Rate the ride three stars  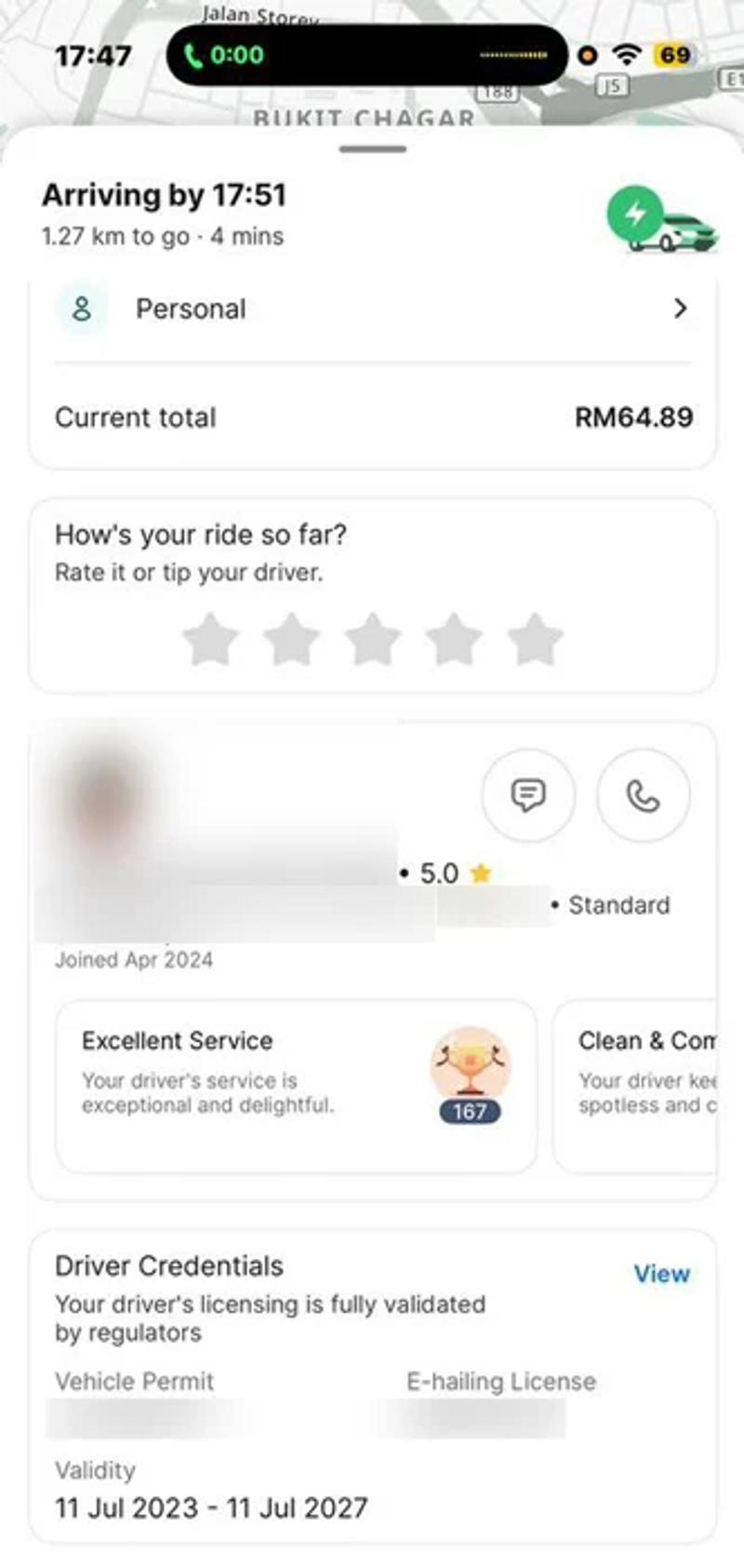[373, 639]
